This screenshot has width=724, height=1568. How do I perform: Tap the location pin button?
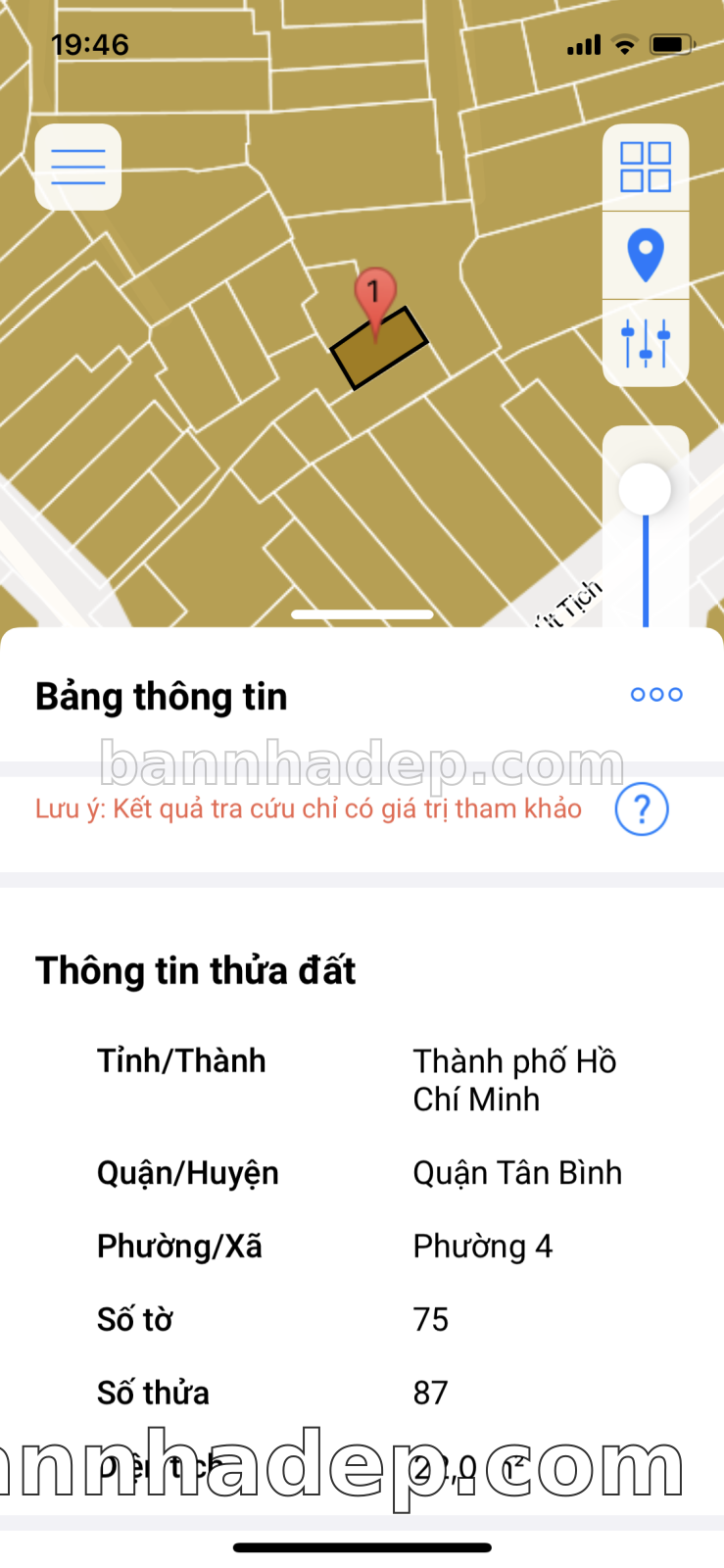646,255
